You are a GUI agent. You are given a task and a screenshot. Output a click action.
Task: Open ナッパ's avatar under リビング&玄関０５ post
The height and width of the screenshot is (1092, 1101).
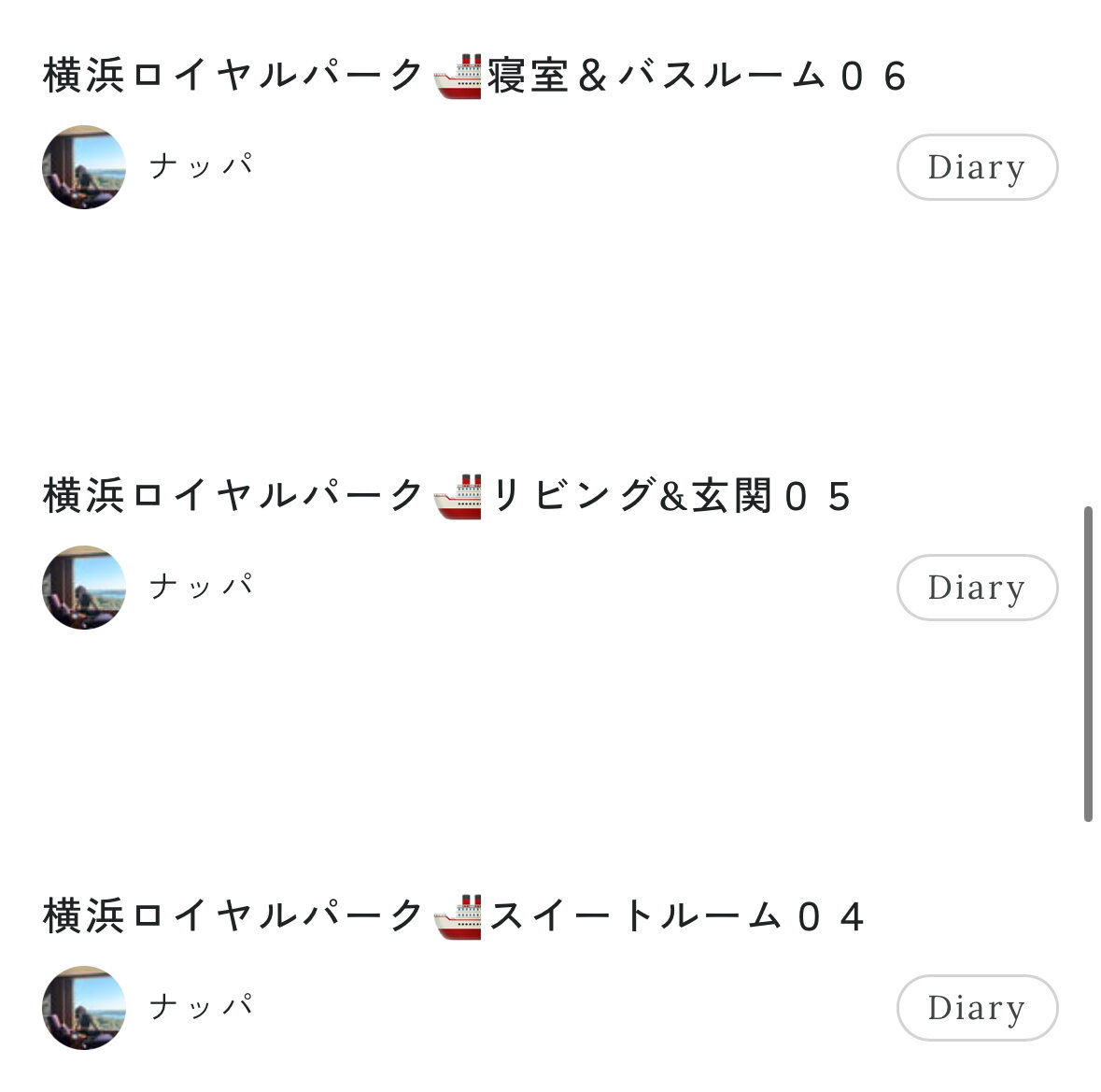(84, 588)
